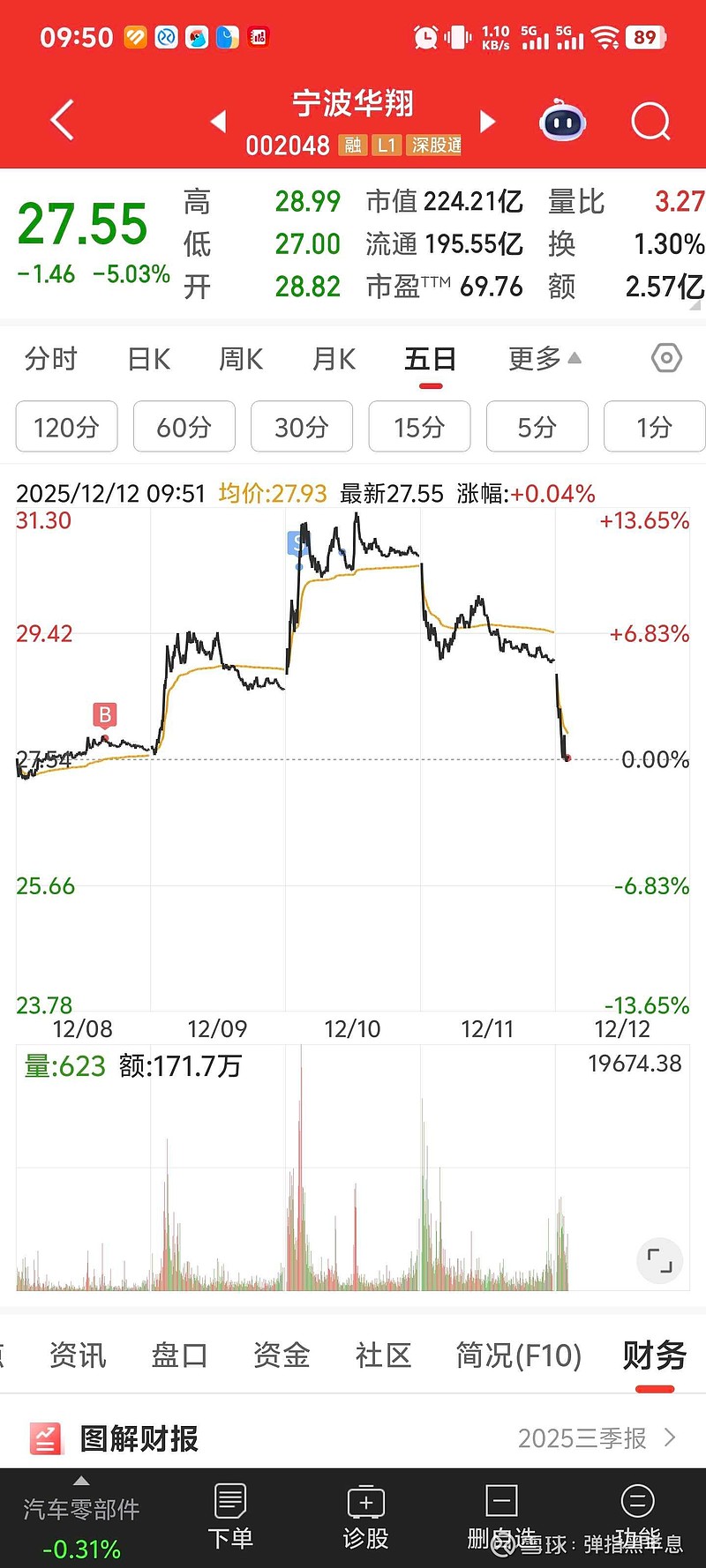Choose the 60分 interval chip
The width and height of the screenshot is (706, 1568).
(184, 427)
